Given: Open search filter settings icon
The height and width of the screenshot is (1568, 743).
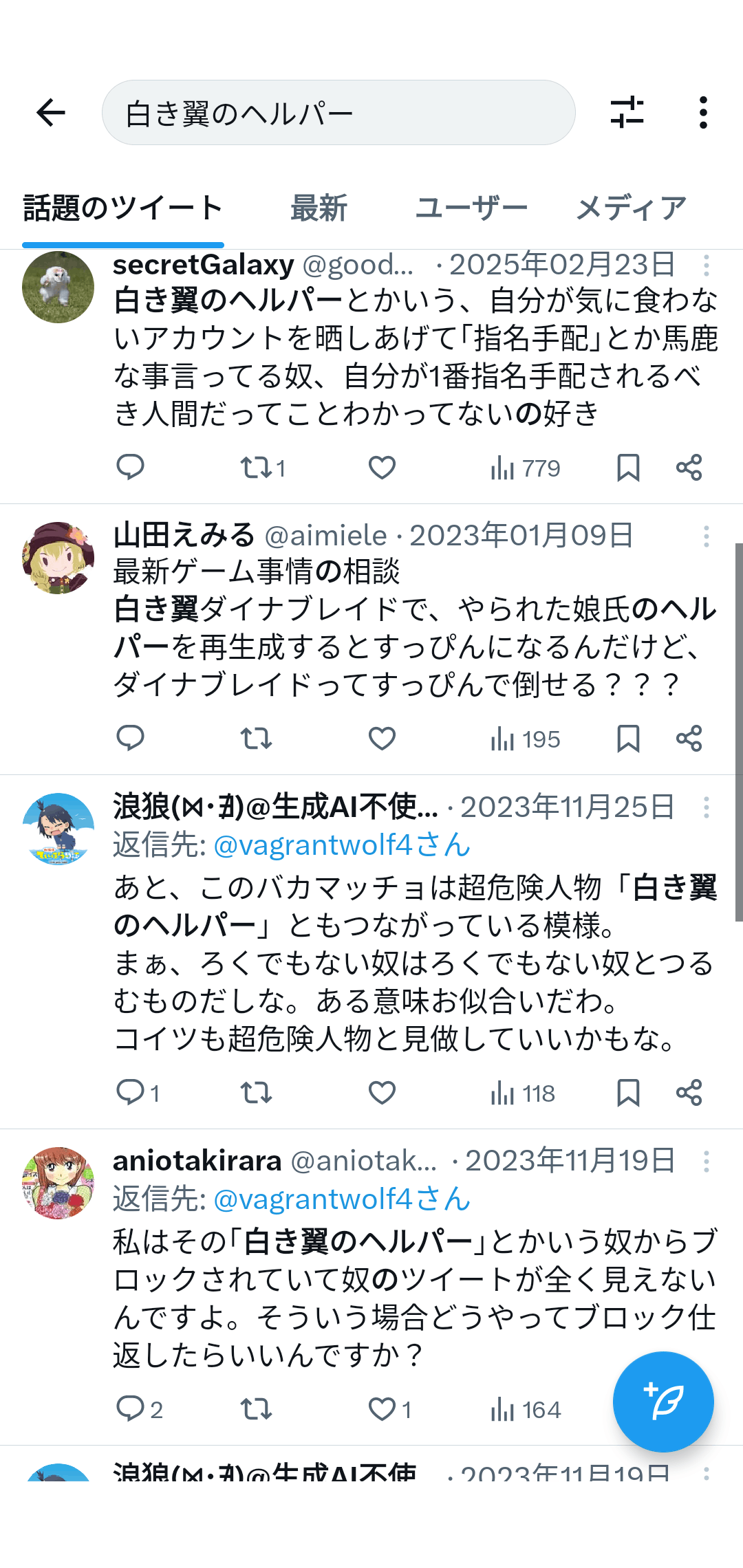Looking at the screenshot, I should click(627, 113).
